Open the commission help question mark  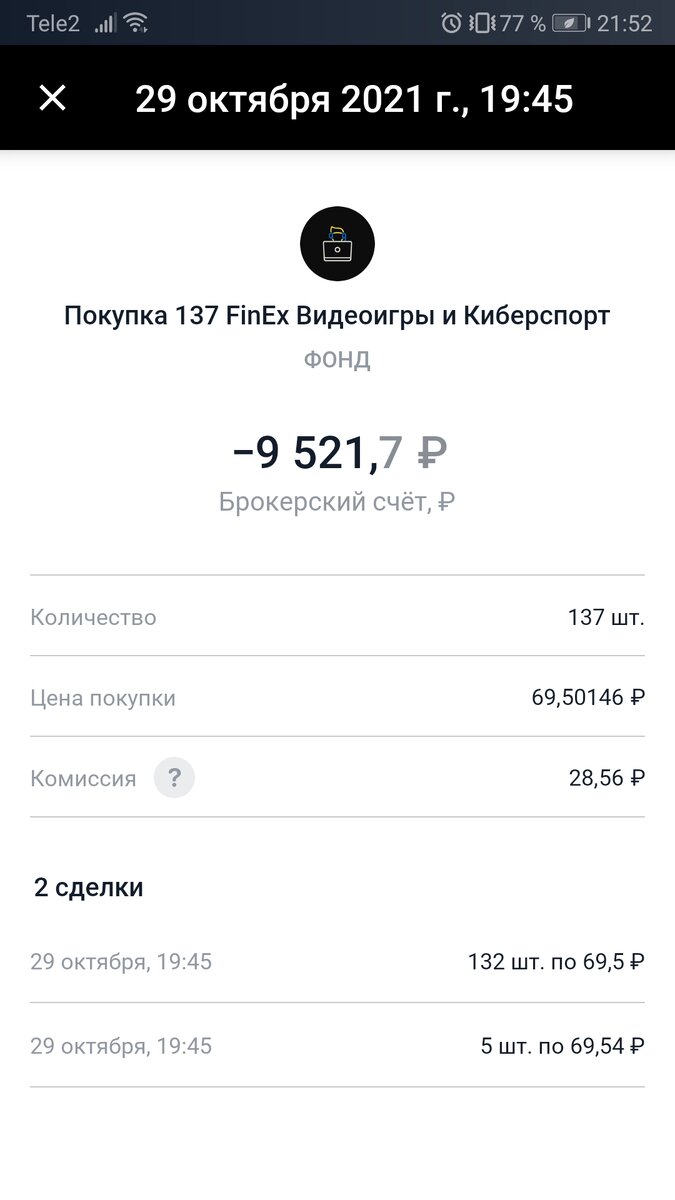174,778
